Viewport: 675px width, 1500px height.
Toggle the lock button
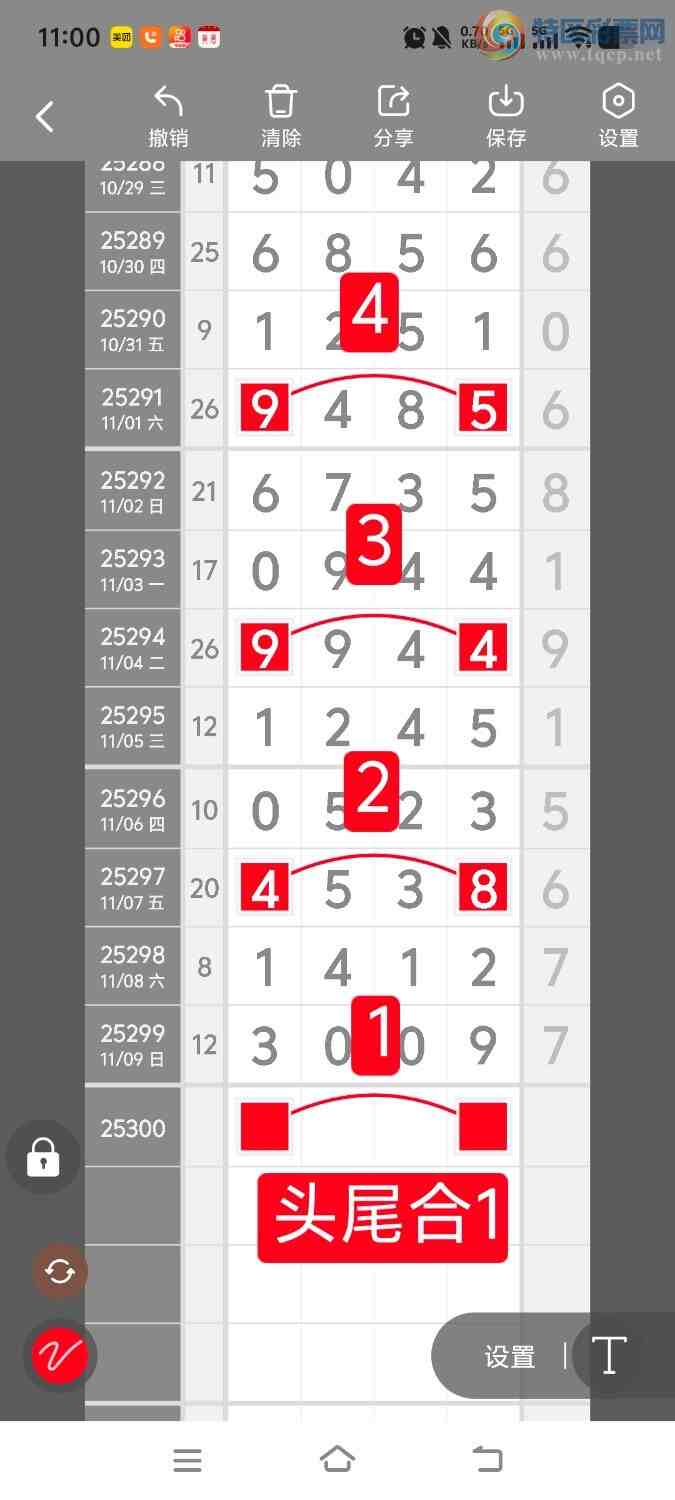pyautogui.click(x=43, y=1158)
